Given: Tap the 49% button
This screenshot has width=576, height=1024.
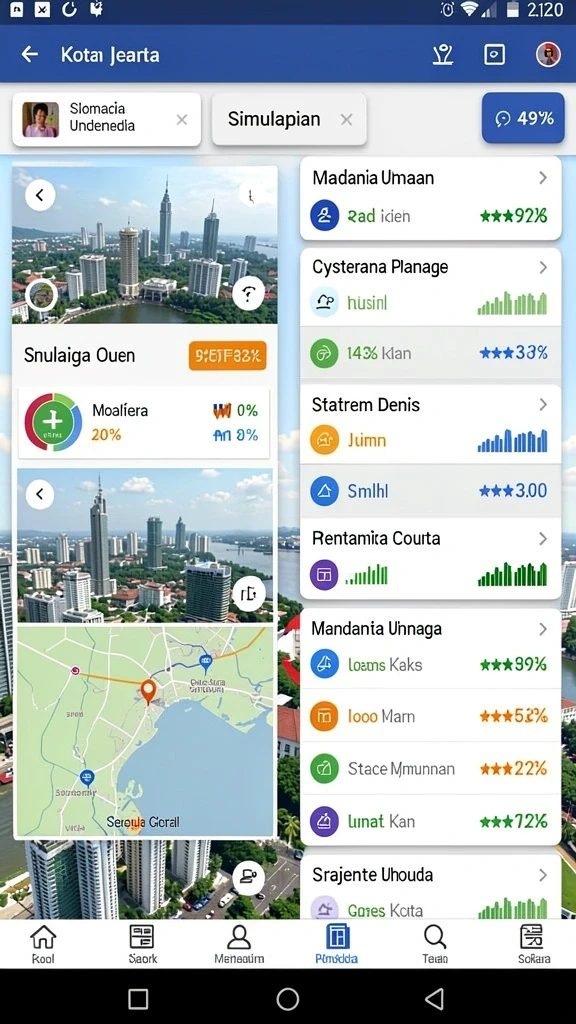Looking at the screenshot, I should point(522,118).
